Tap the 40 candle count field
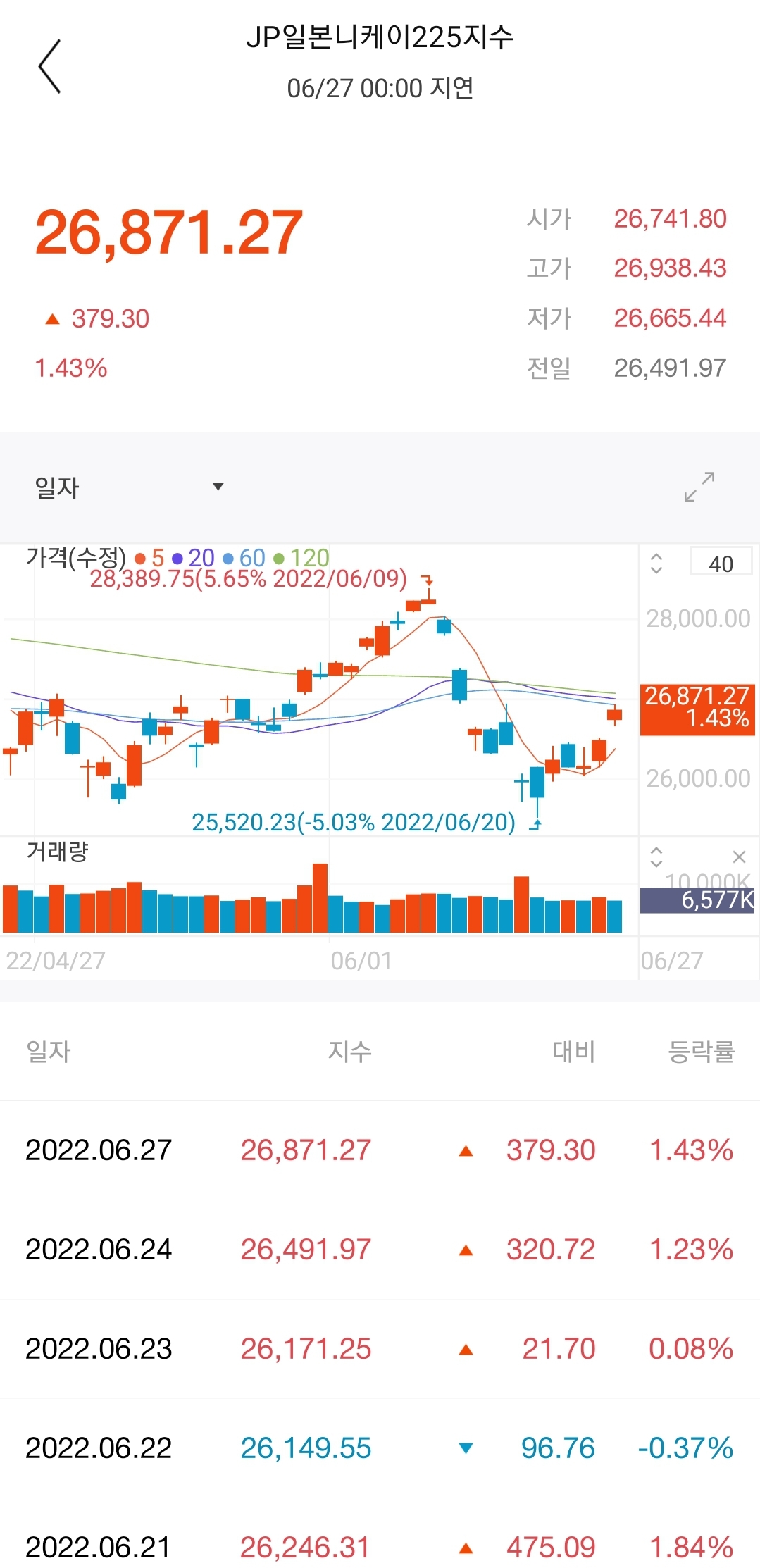 (721, 563)
